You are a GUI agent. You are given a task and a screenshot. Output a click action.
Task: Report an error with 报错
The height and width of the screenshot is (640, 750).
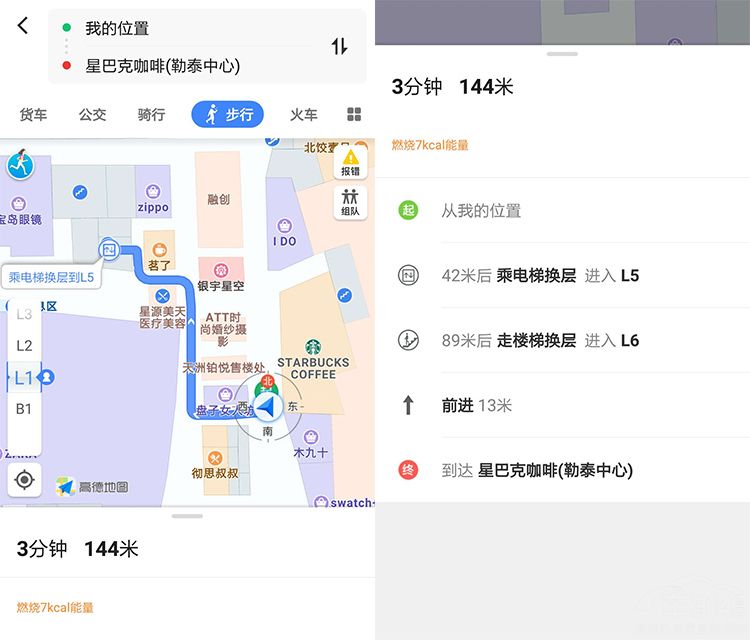350,163
